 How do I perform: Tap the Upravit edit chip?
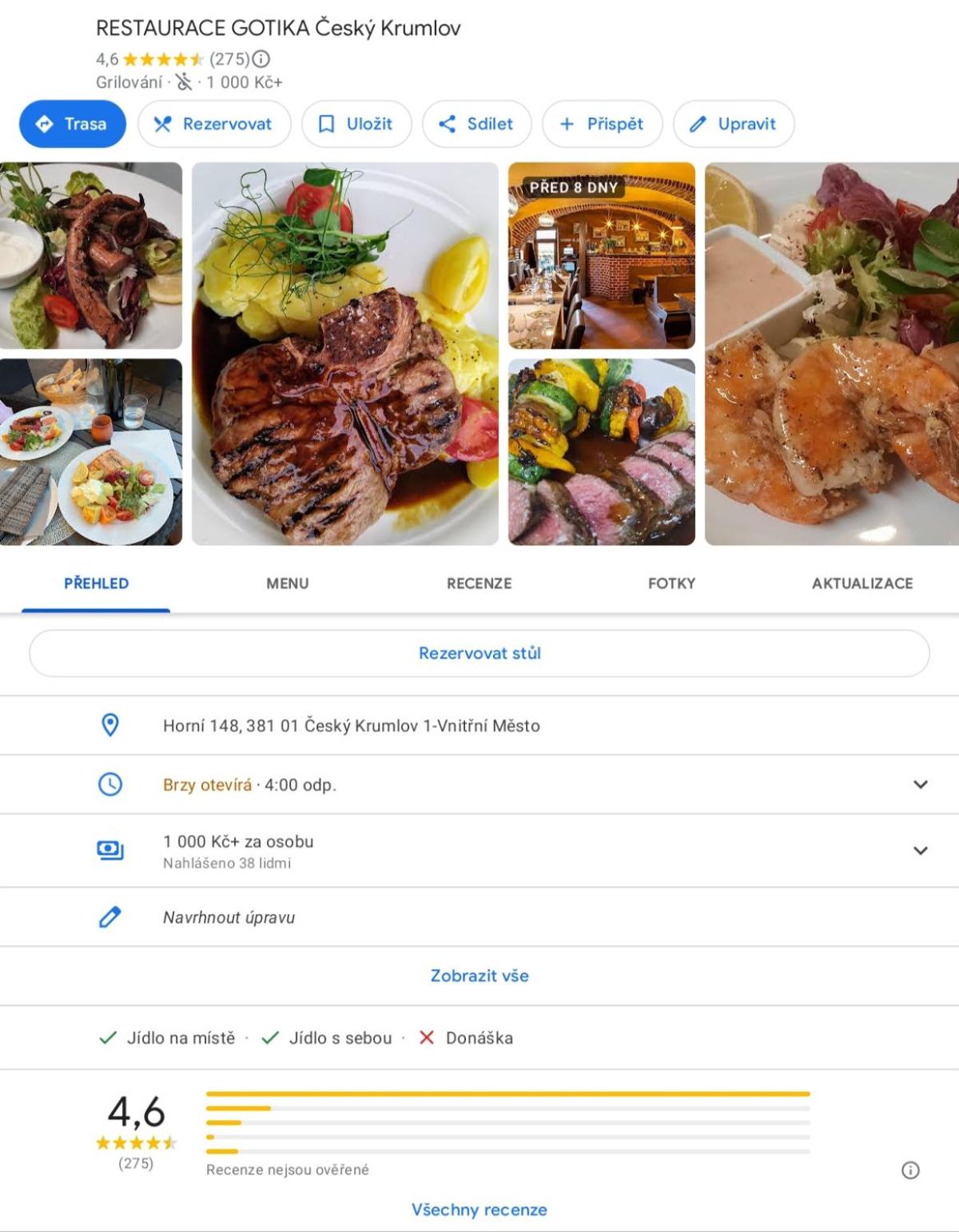click(734, 124)
